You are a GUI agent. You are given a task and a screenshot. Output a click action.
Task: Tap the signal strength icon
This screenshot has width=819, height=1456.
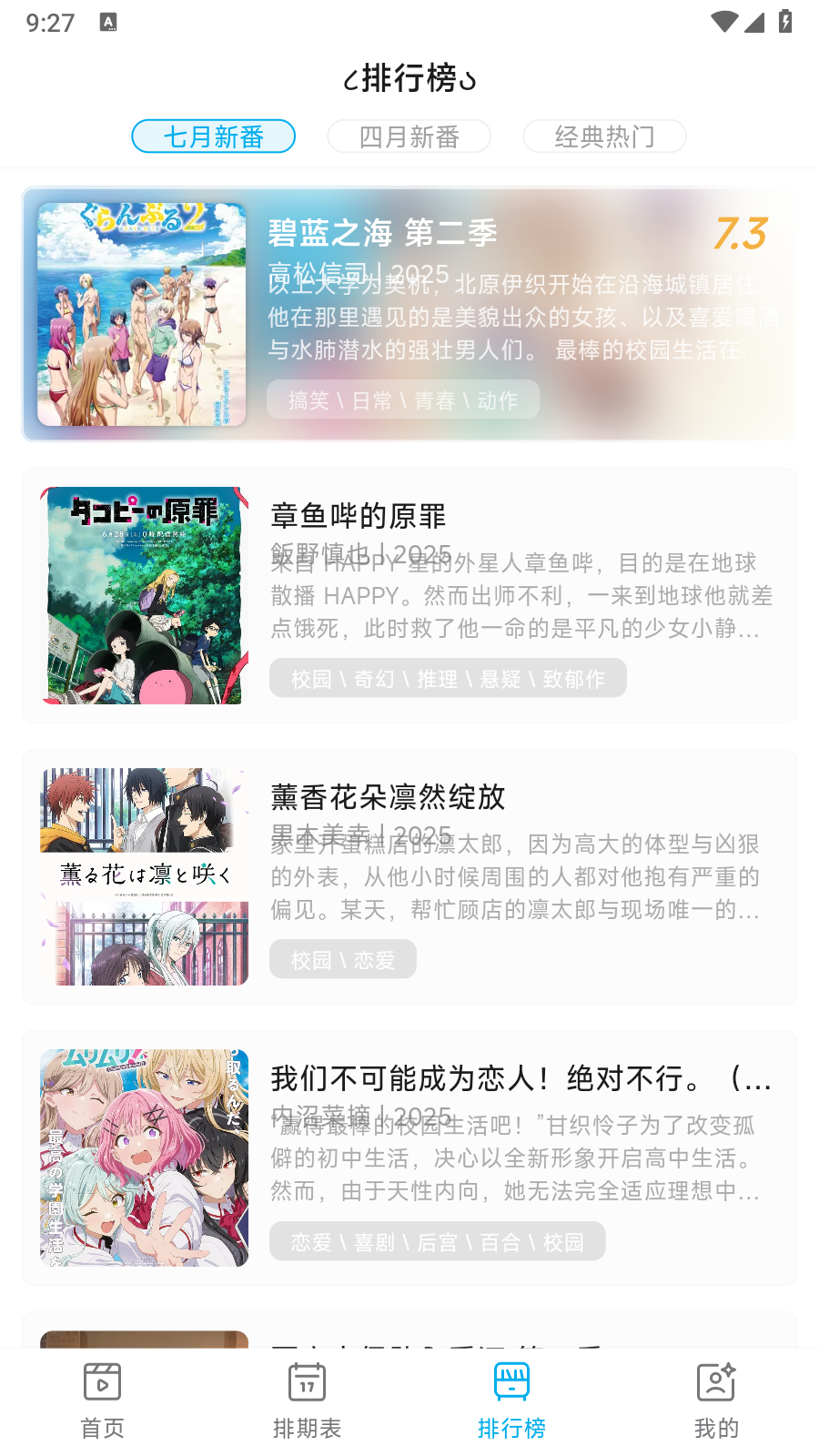[755, 22]
